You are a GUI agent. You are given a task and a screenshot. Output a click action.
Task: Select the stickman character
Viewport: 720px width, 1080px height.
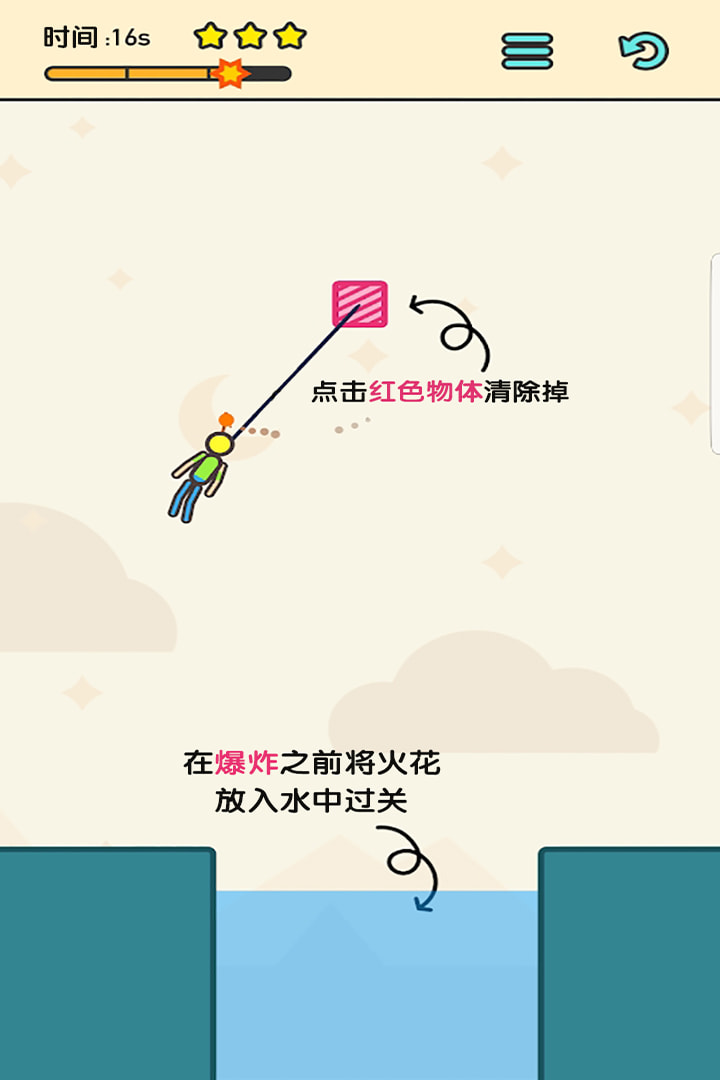pyautogui.click(x=205, y=470)
